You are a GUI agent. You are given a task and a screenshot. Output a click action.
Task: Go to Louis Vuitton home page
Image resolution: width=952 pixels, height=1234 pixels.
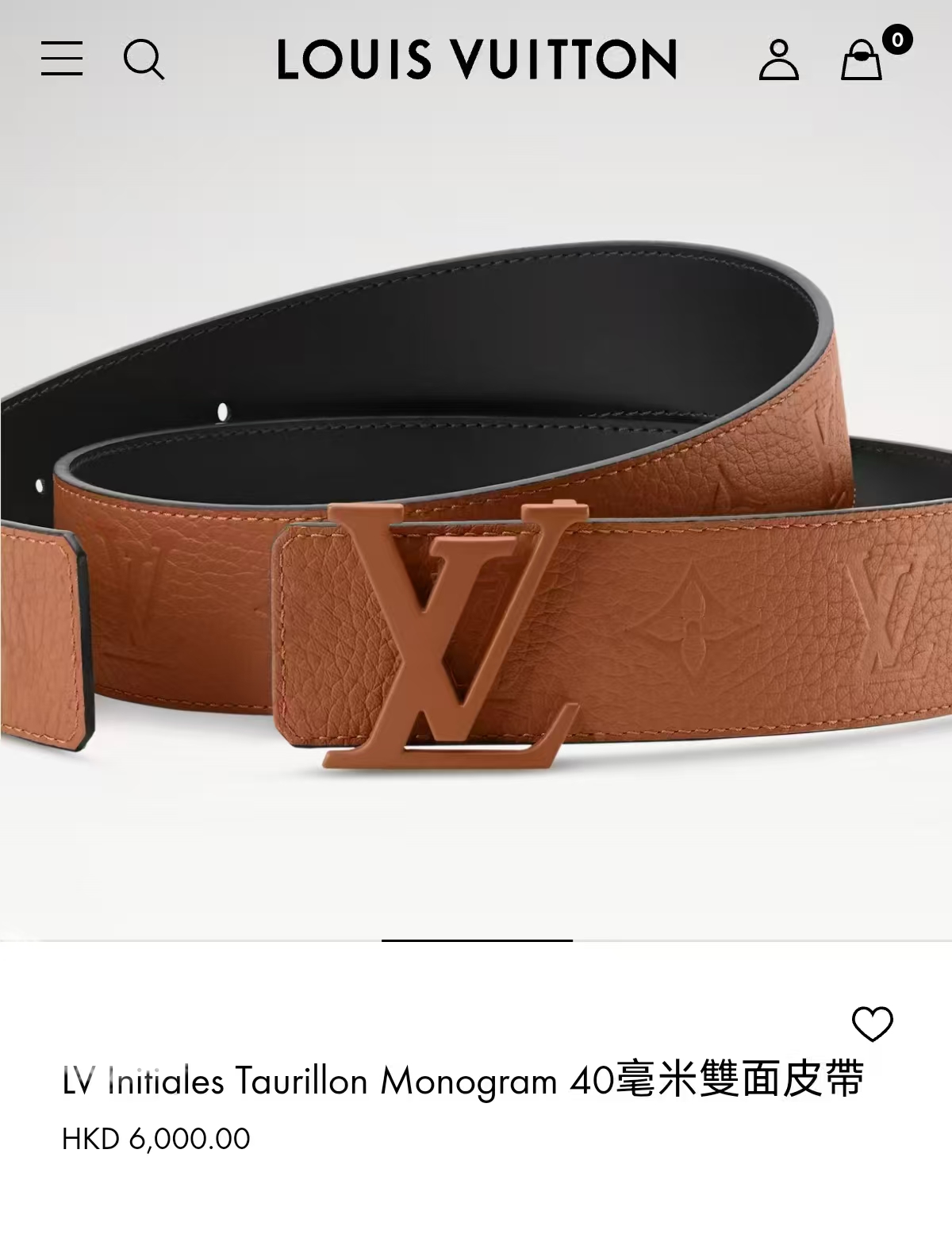coord(476,60)
